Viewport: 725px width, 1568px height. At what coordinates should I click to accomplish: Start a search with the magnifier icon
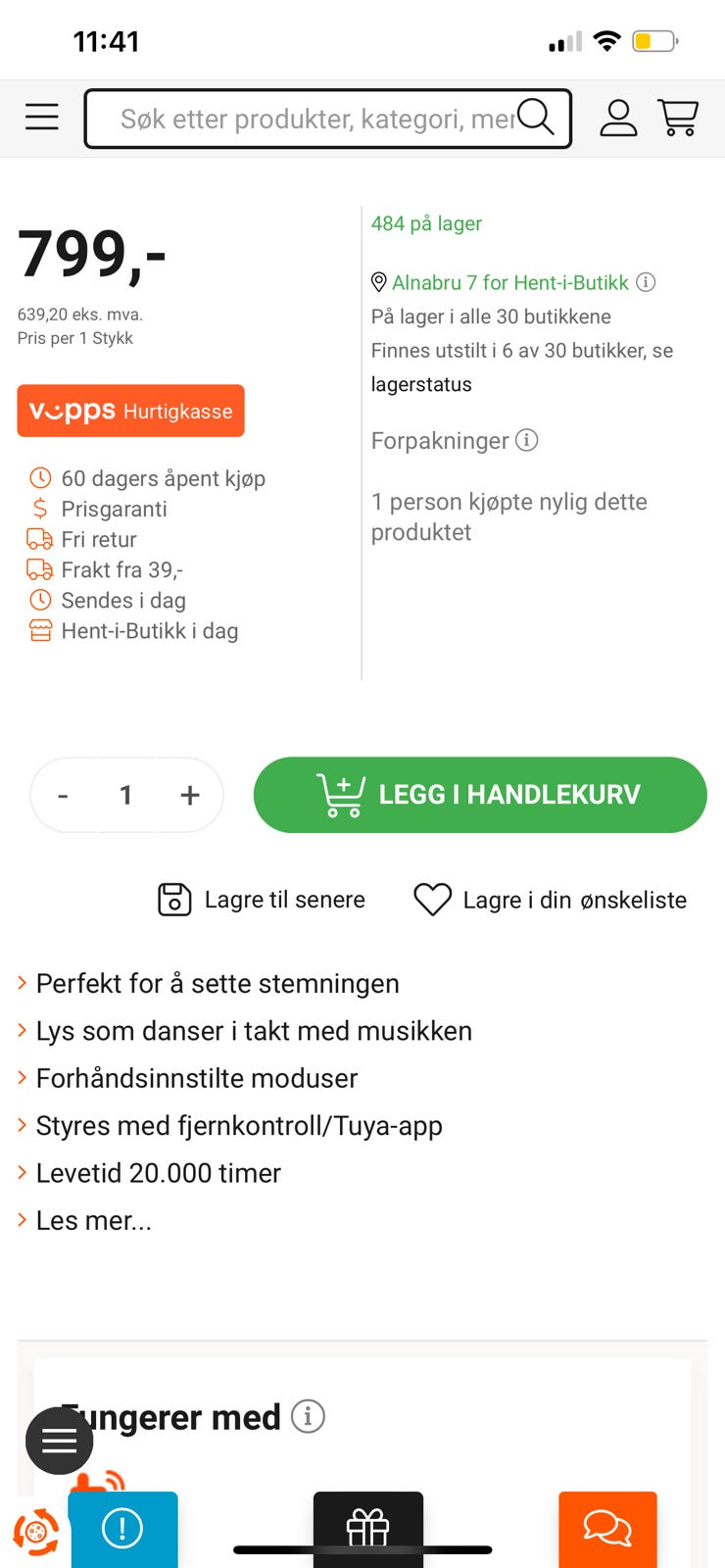point(537,118)
